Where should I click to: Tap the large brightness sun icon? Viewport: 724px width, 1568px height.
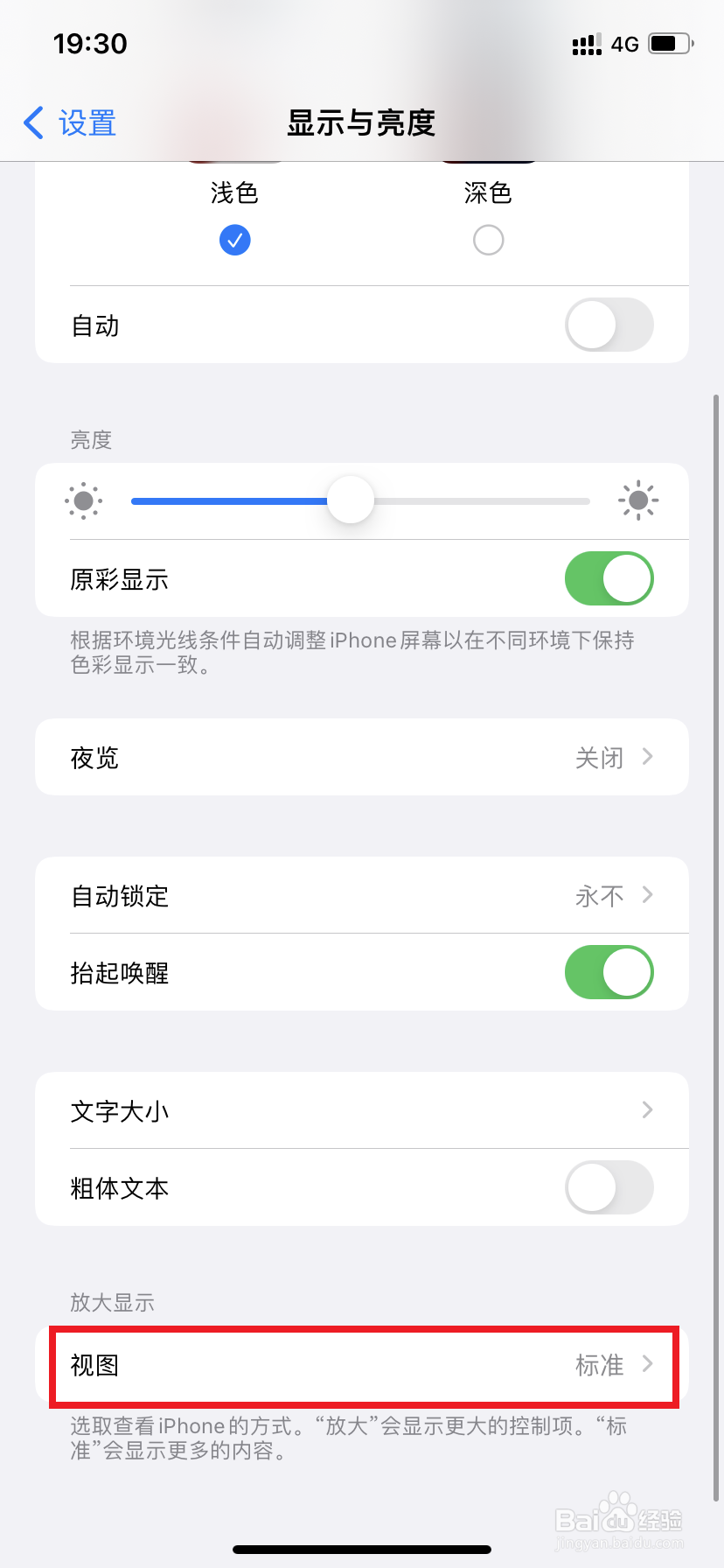click(x=638, y=500)
